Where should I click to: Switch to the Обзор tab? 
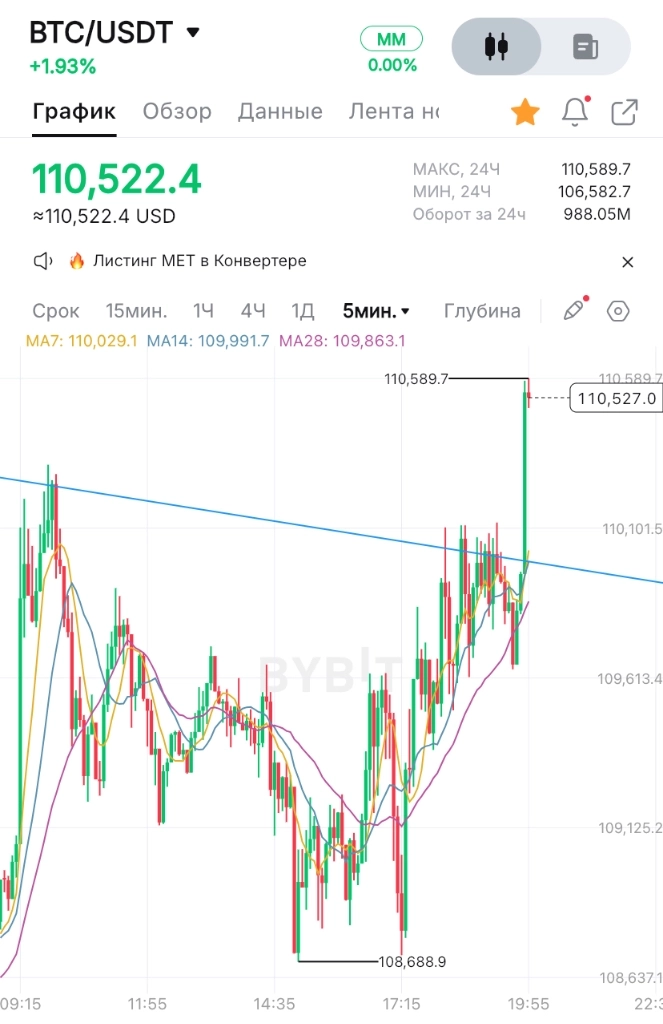point(177,111)
